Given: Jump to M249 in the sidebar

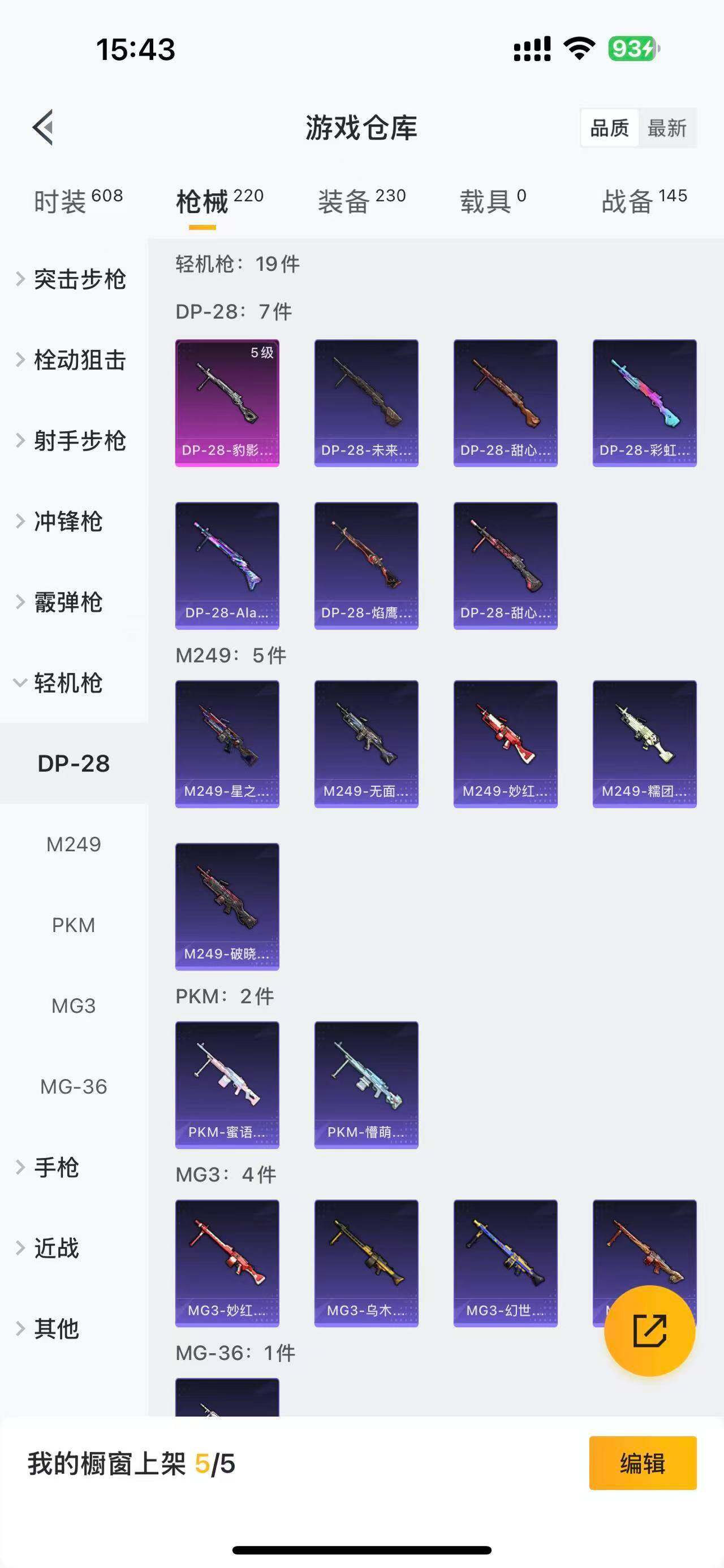Looking at the screenshot, I should point(74,844).
